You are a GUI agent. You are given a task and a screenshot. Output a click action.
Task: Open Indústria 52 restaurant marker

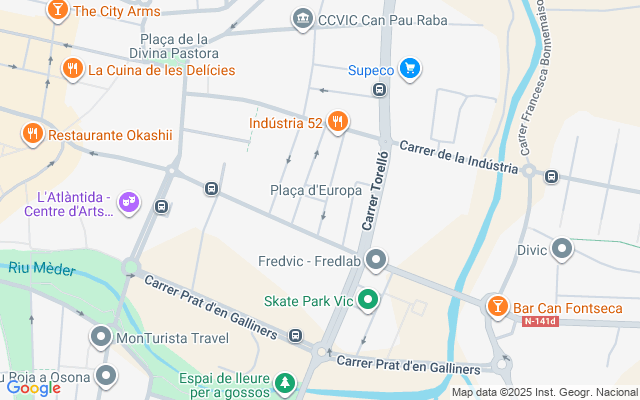[x=338, y=123]
